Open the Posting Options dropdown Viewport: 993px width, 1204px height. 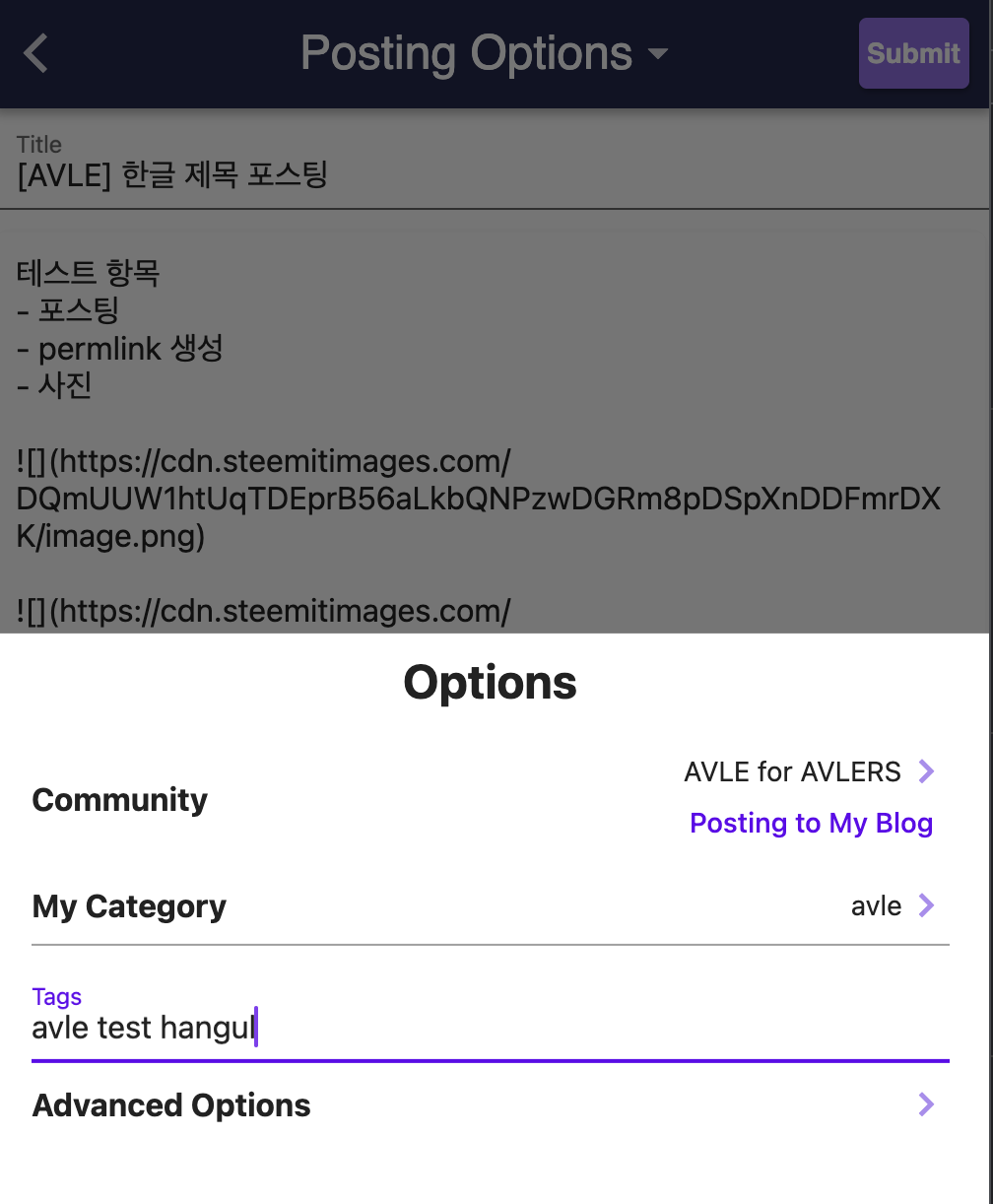[485, 53]
